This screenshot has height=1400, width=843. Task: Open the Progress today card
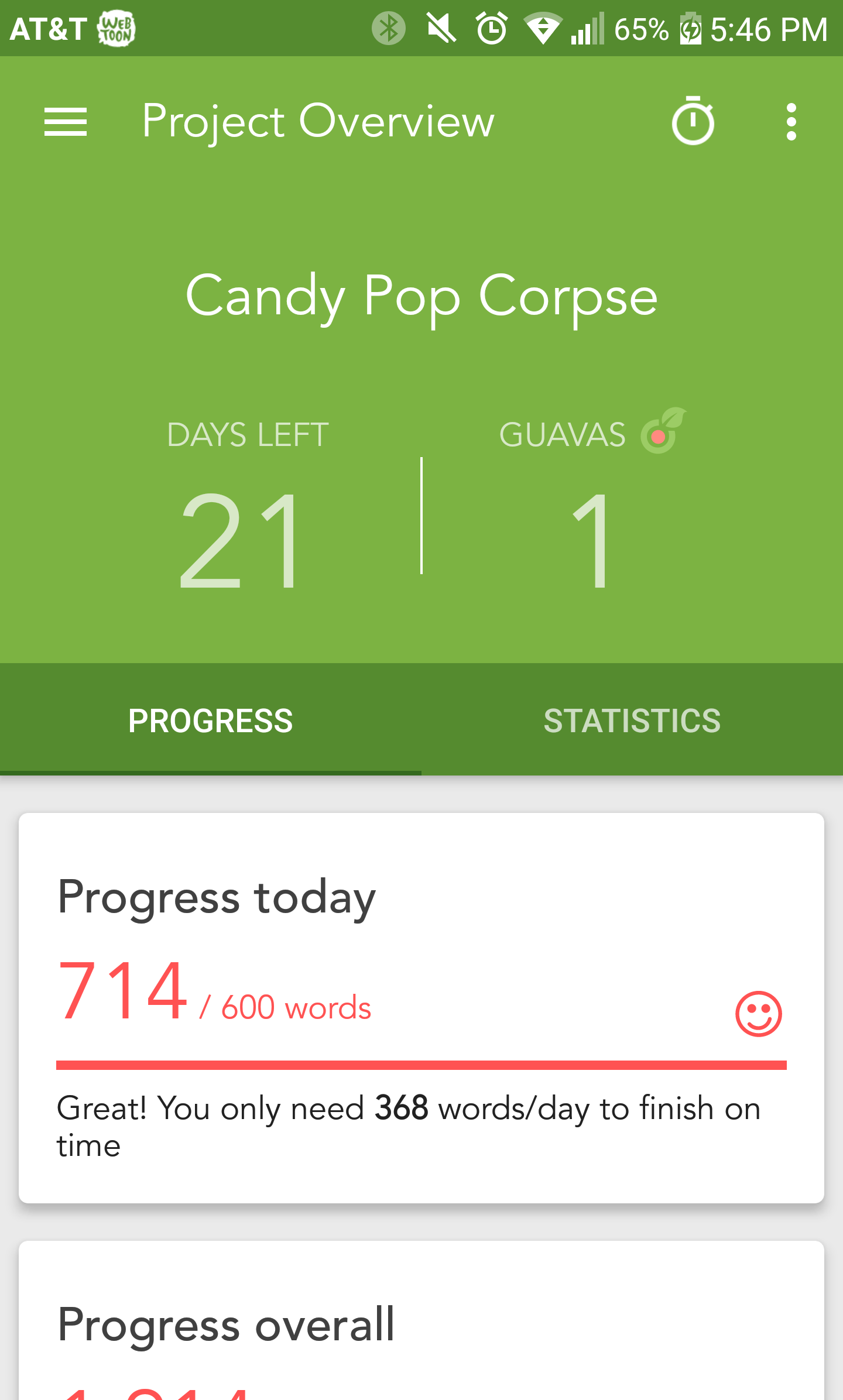point(421,1007)
